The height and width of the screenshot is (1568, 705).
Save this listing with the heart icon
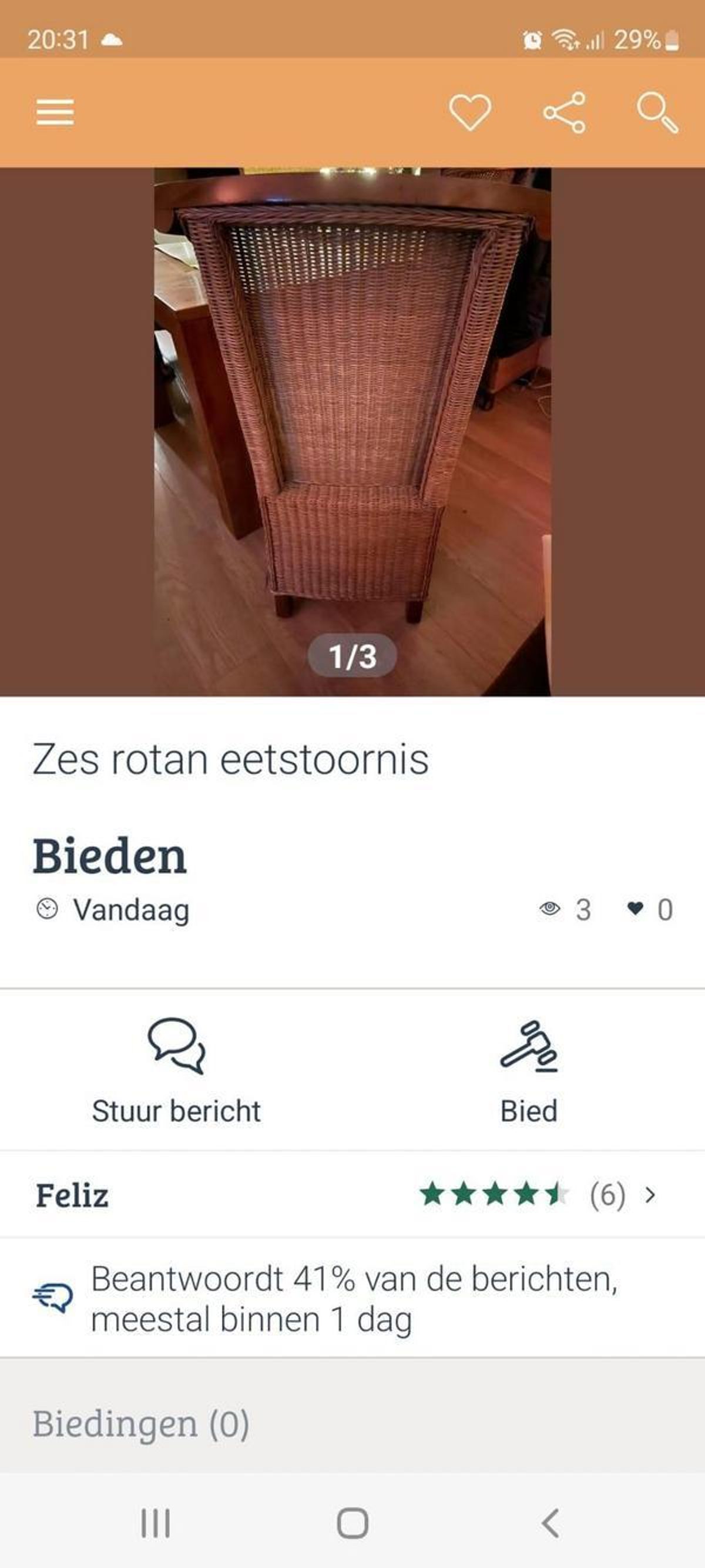(x=469, y=113)
